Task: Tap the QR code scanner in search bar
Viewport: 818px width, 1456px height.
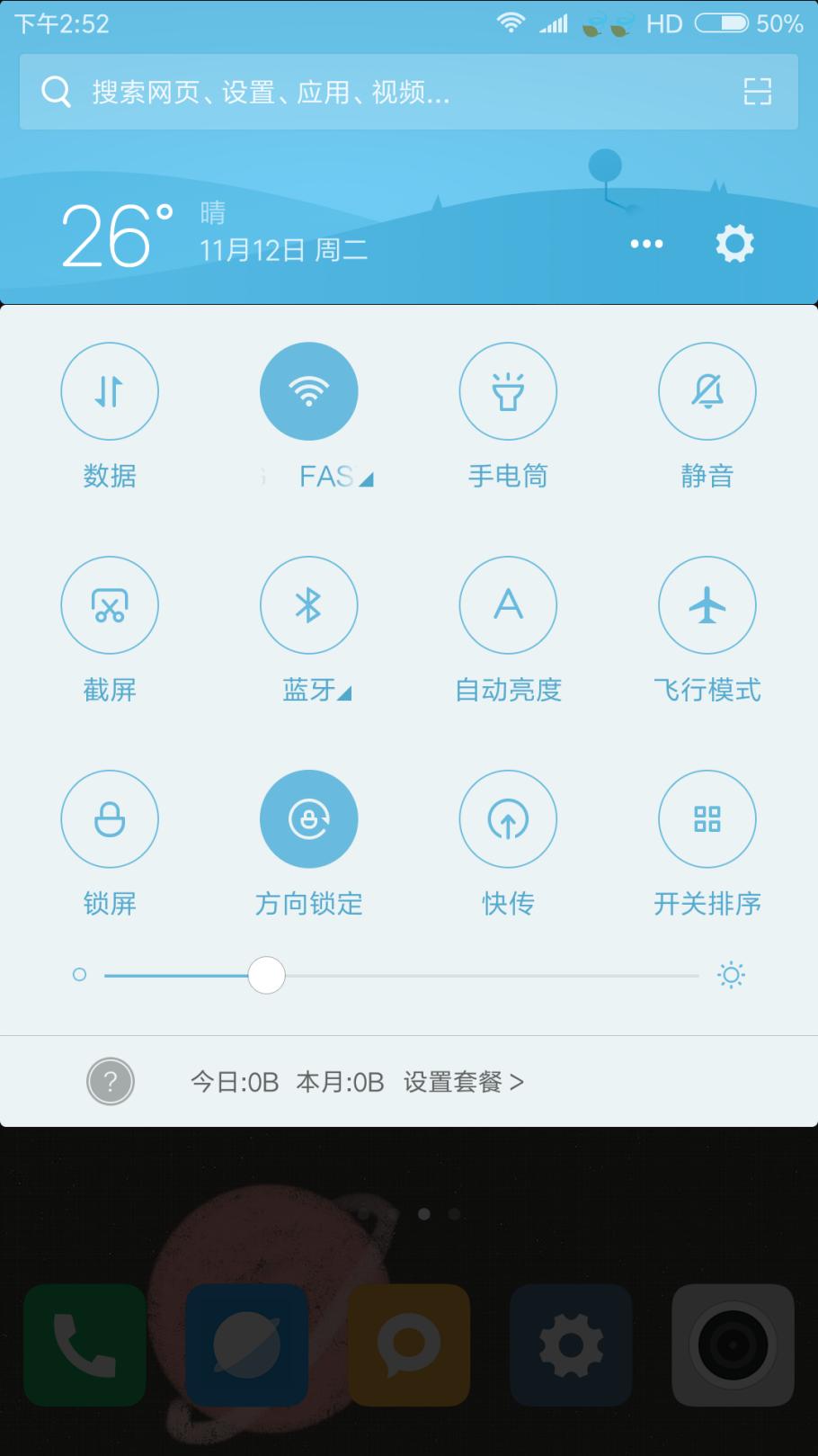Action: (758, 92)
